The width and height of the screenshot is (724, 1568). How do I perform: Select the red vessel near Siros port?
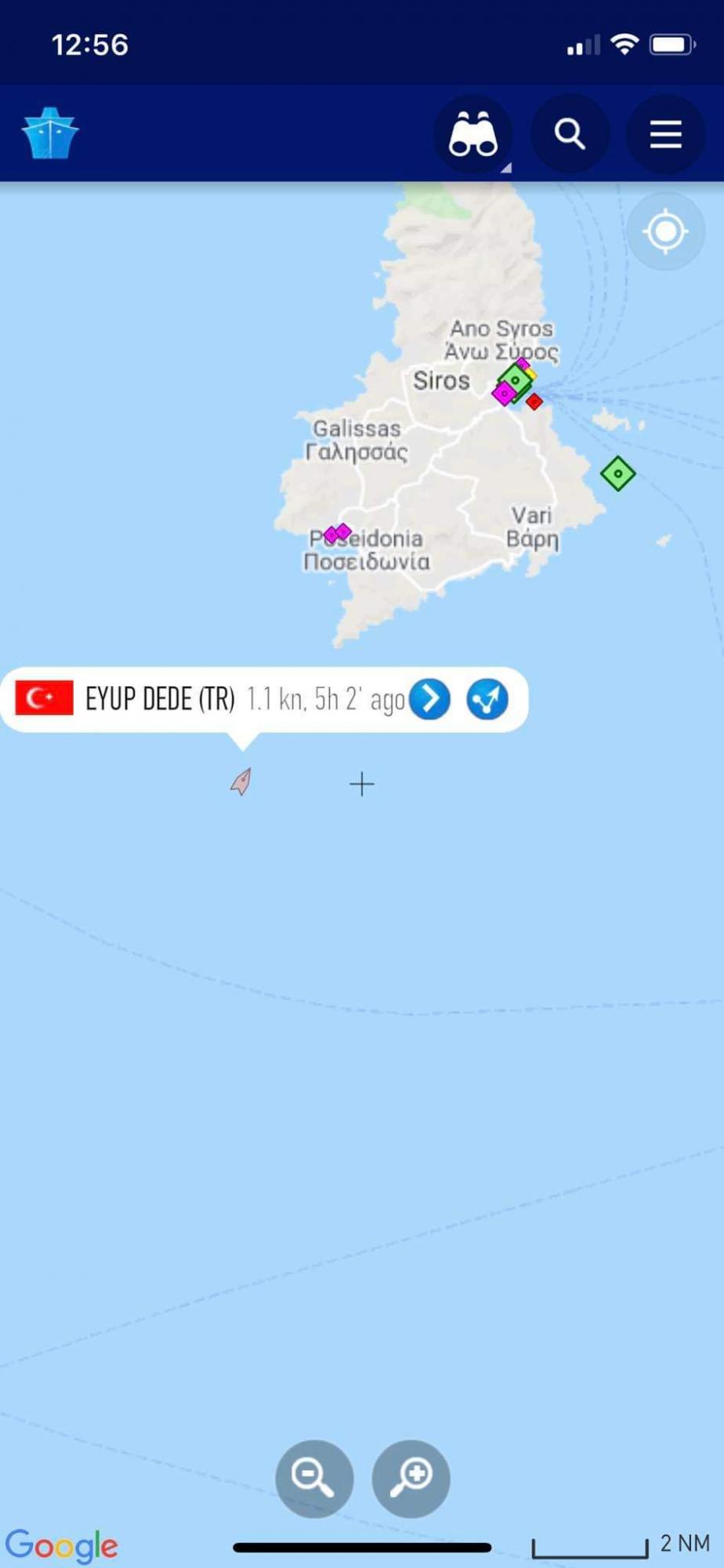[x=534, y=402]
